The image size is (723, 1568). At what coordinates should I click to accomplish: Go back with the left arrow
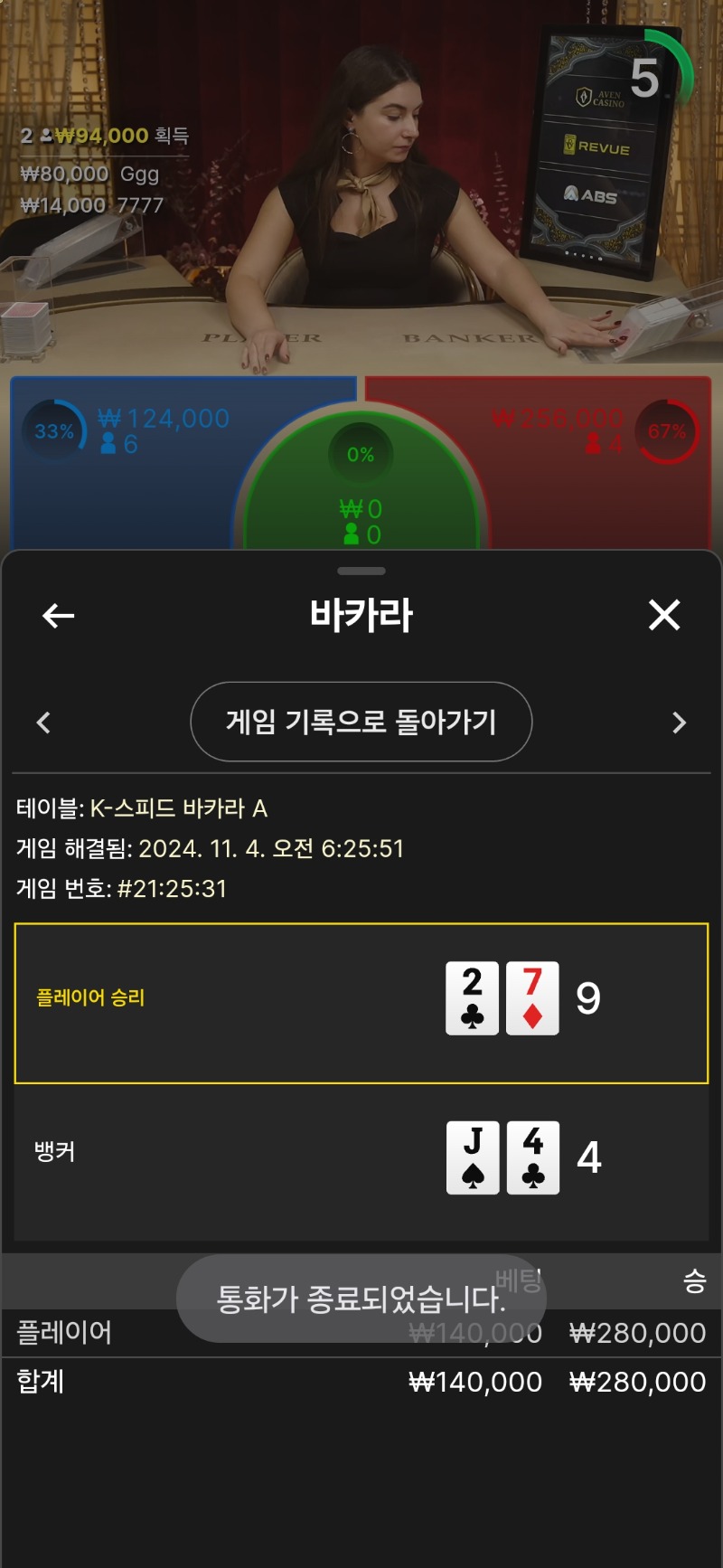click(59, 616)
